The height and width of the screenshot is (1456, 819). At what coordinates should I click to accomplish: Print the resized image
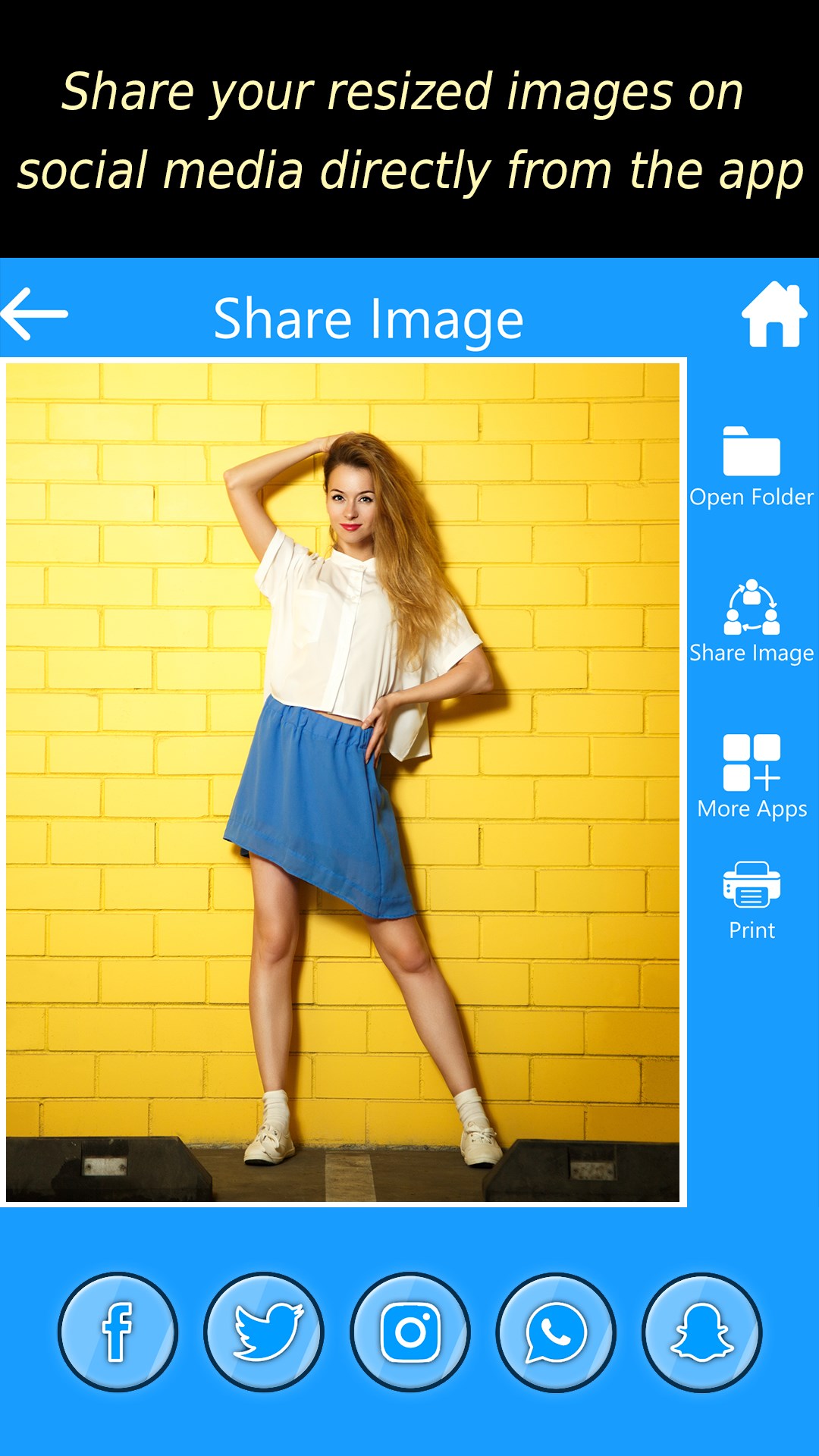751,899
